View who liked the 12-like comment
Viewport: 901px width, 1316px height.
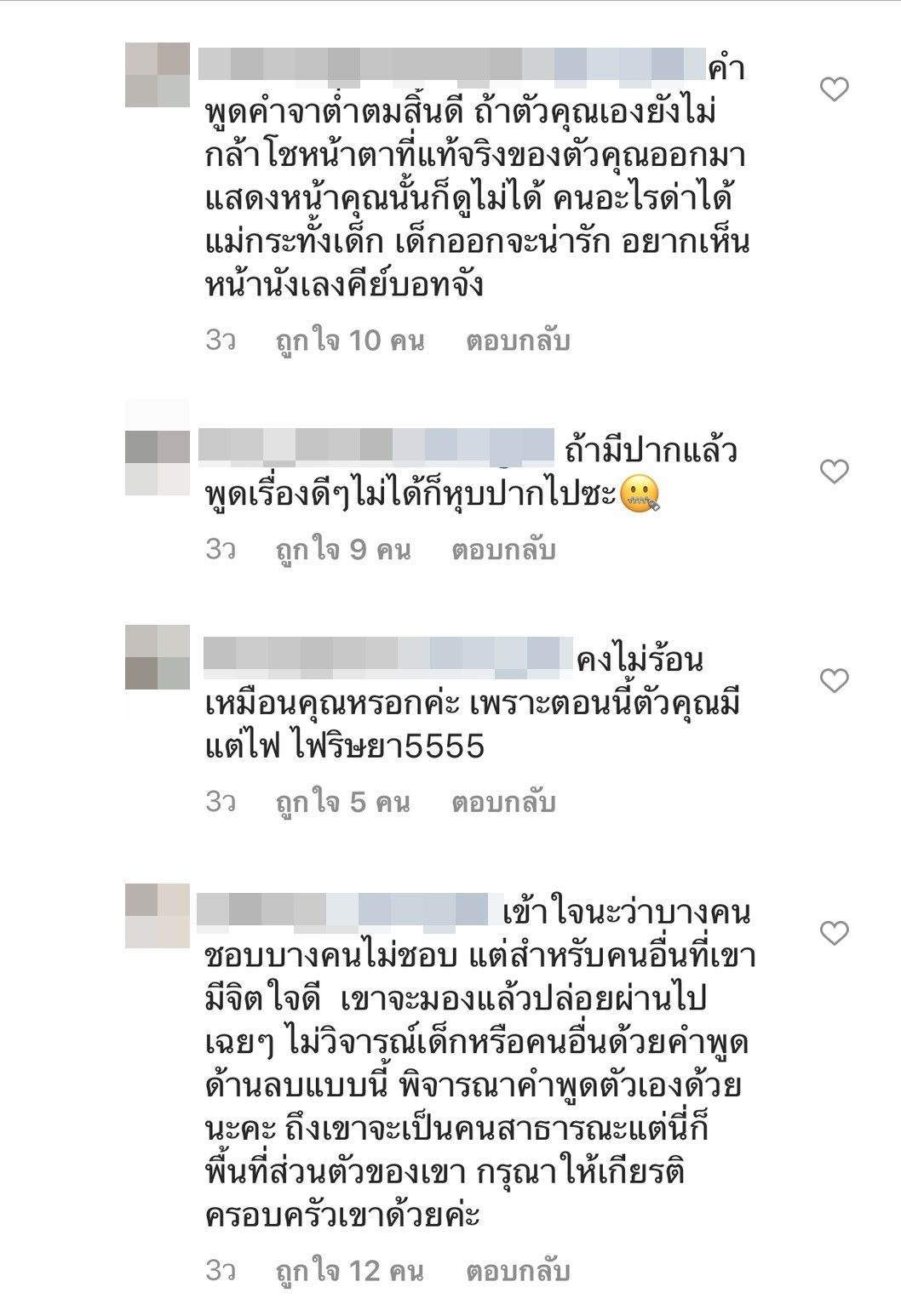pyautogui.click(x=349, y=1271)
